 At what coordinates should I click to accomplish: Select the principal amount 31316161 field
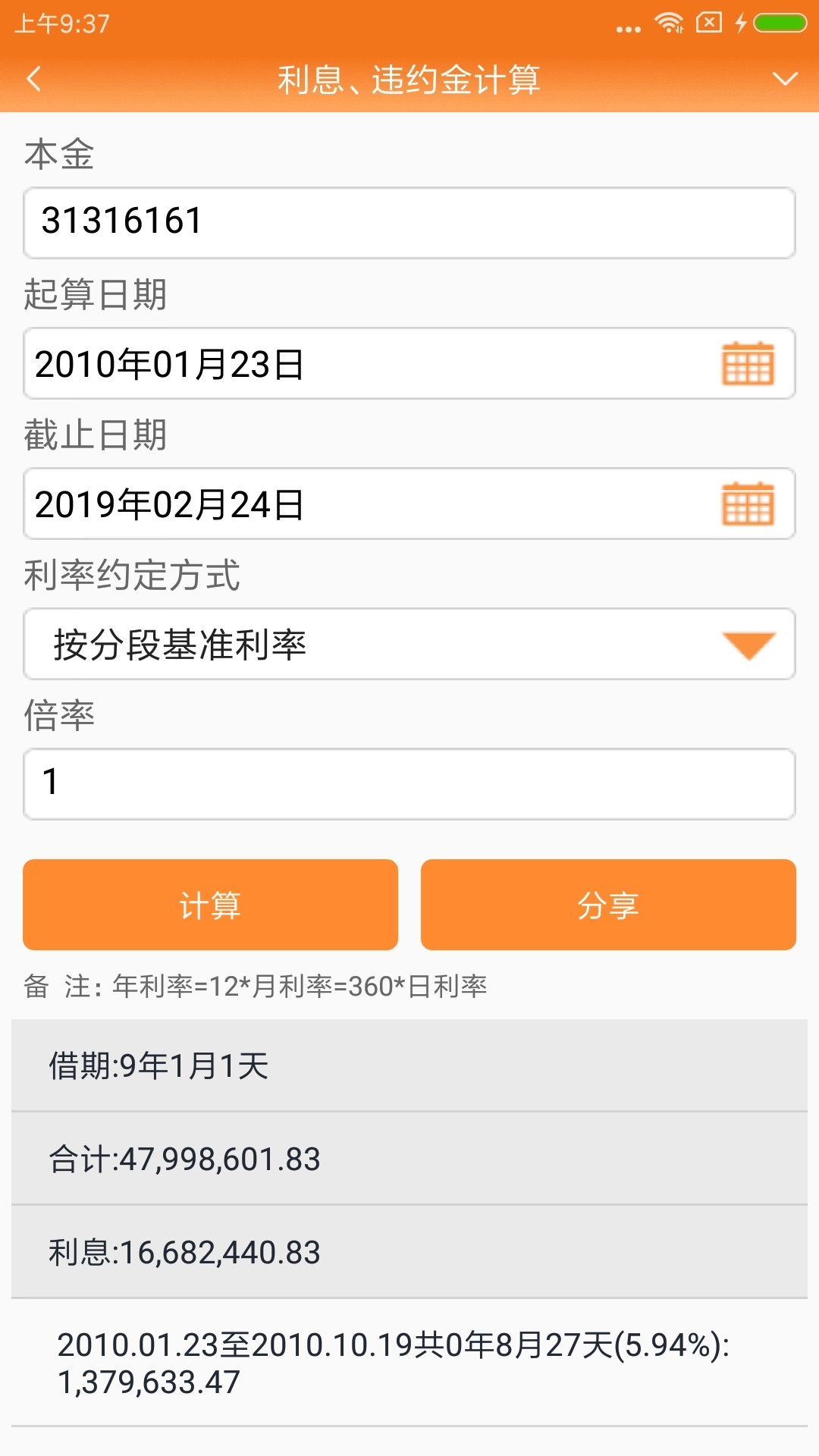[x=409, y=222]
